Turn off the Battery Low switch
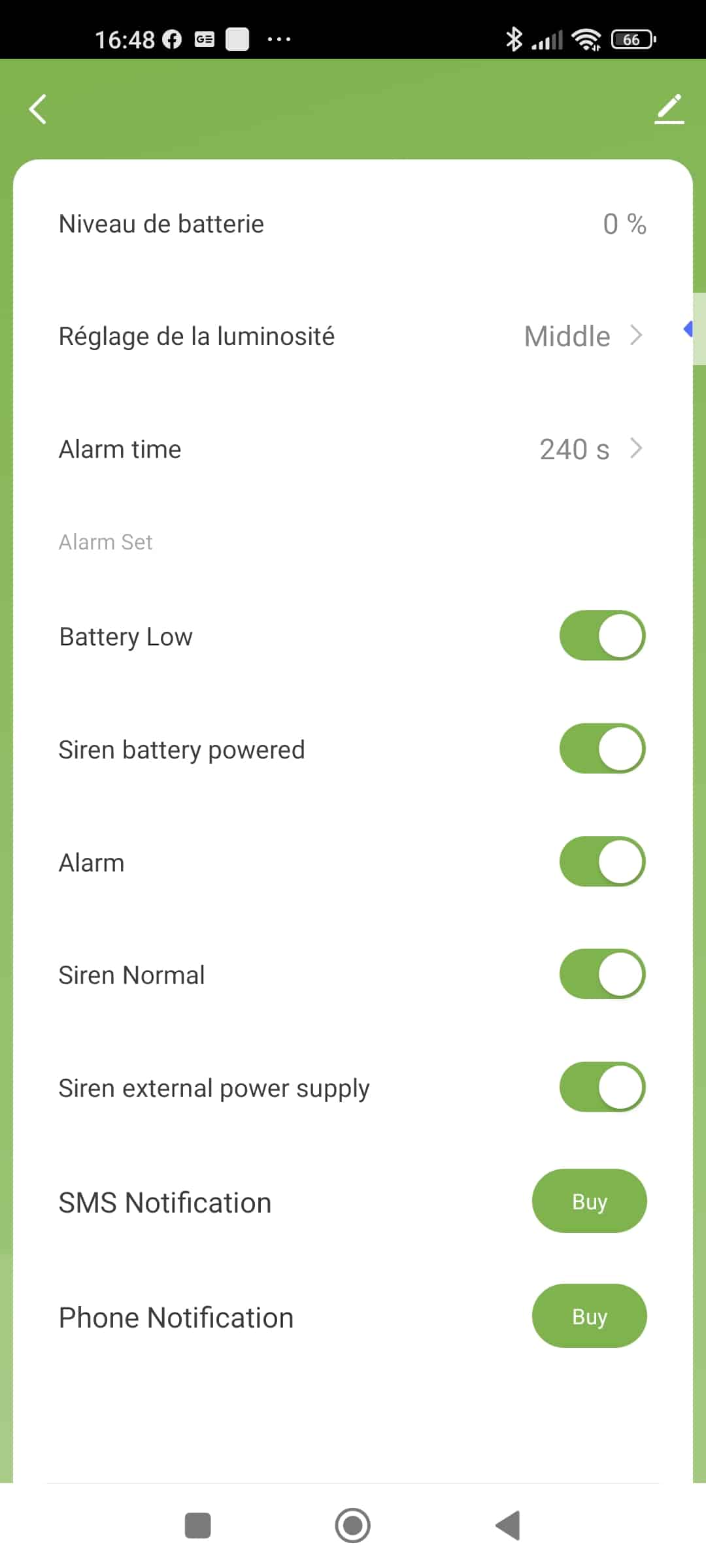This screenshot has width=706, height=1568. pos(602,636)
